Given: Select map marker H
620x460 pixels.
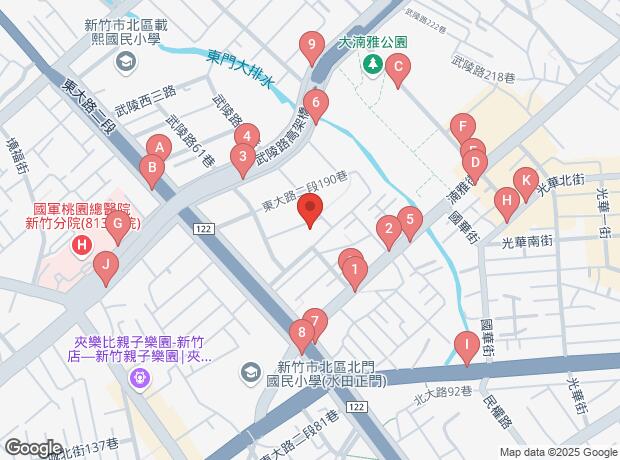Looking at the screenshot, I should coord(507,204).
